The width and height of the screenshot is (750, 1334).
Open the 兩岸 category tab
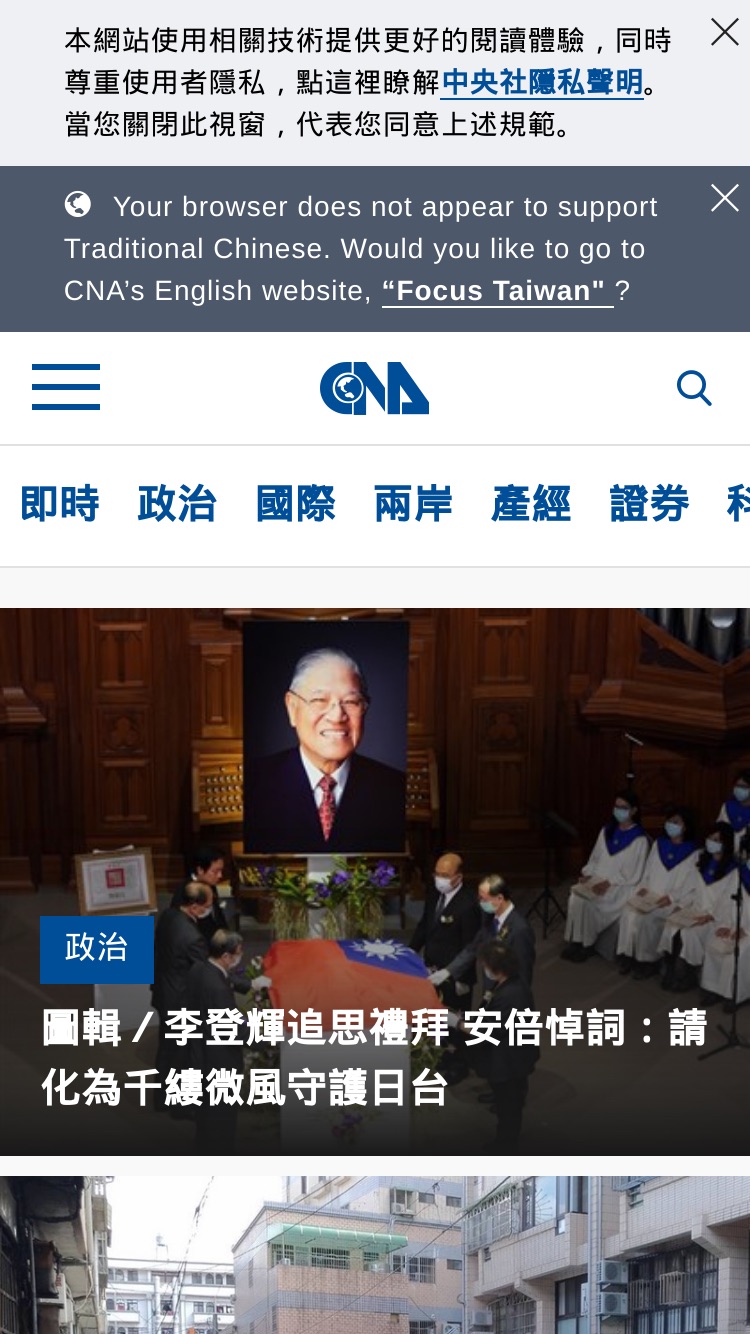click(x=413, y=504)
